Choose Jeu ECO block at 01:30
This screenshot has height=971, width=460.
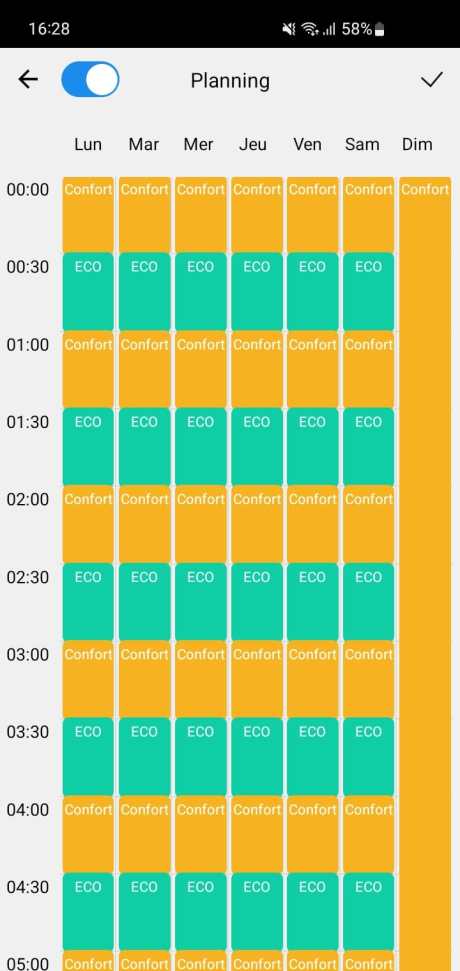[x=257, y=446]
